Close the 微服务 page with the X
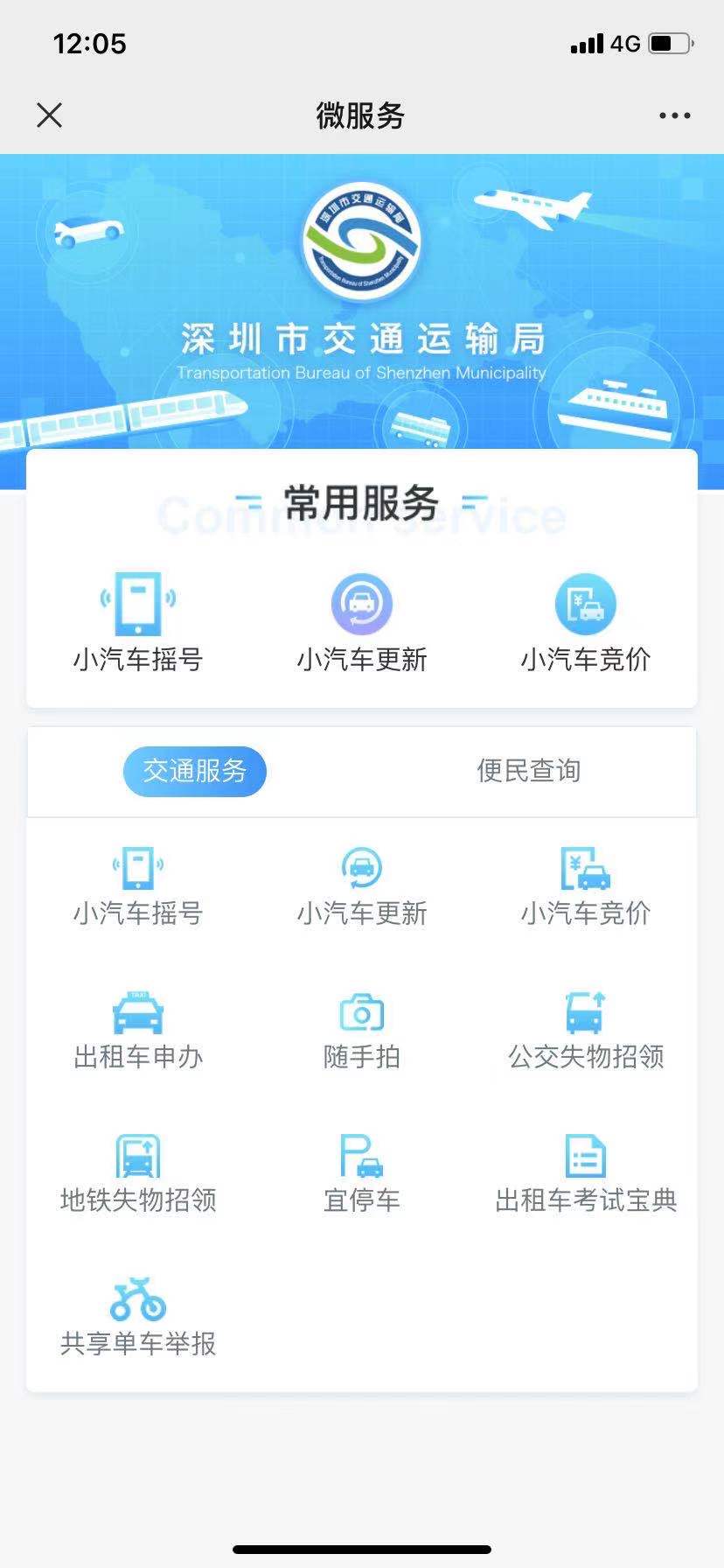This screenshot has height=1568, width=724. pos(48,114)
